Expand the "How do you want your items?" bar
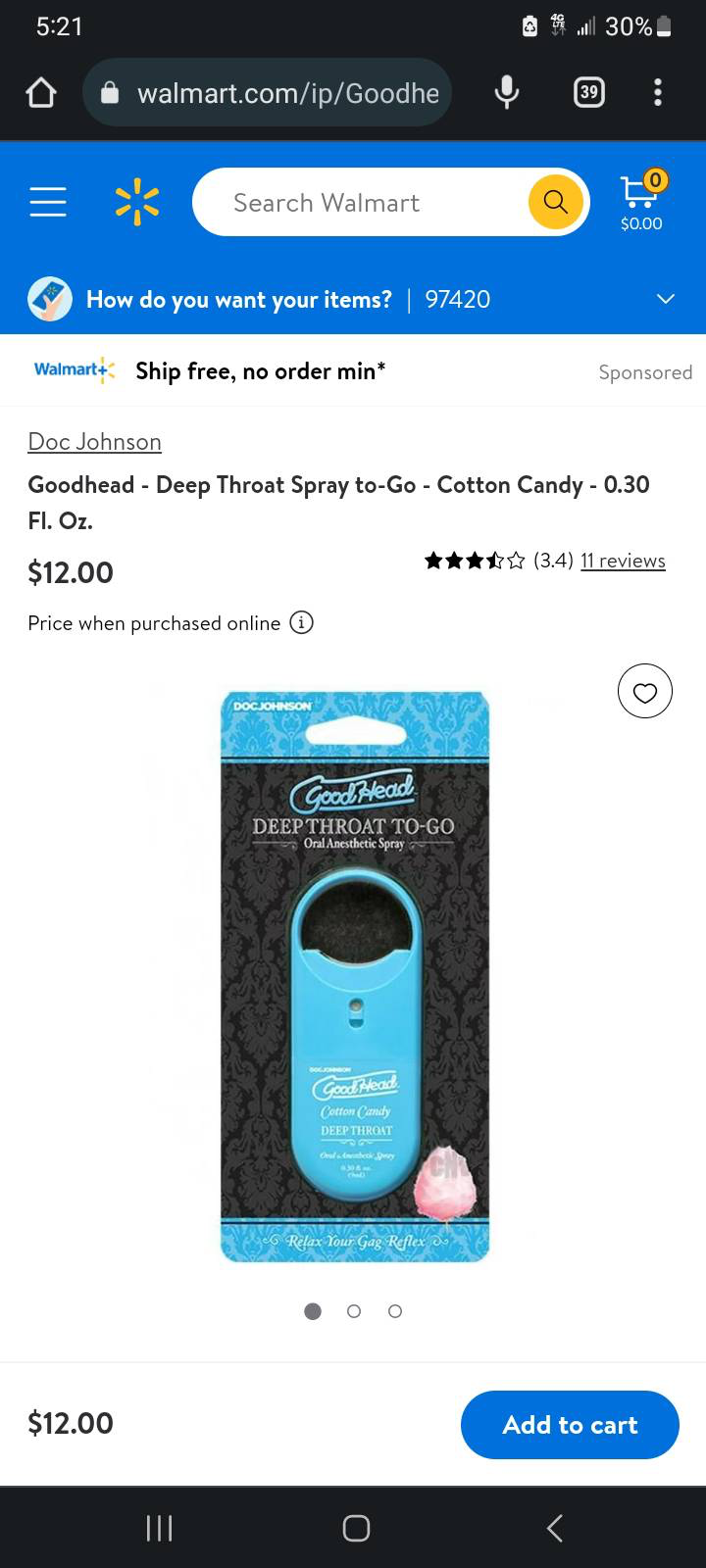 tap(665, 299)
